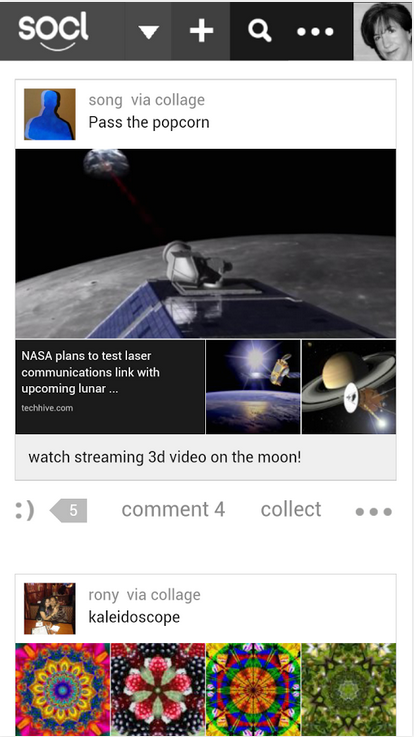View song's profile avatar
This screenshot has width=414, height=737.
click(x=50, y=114)
